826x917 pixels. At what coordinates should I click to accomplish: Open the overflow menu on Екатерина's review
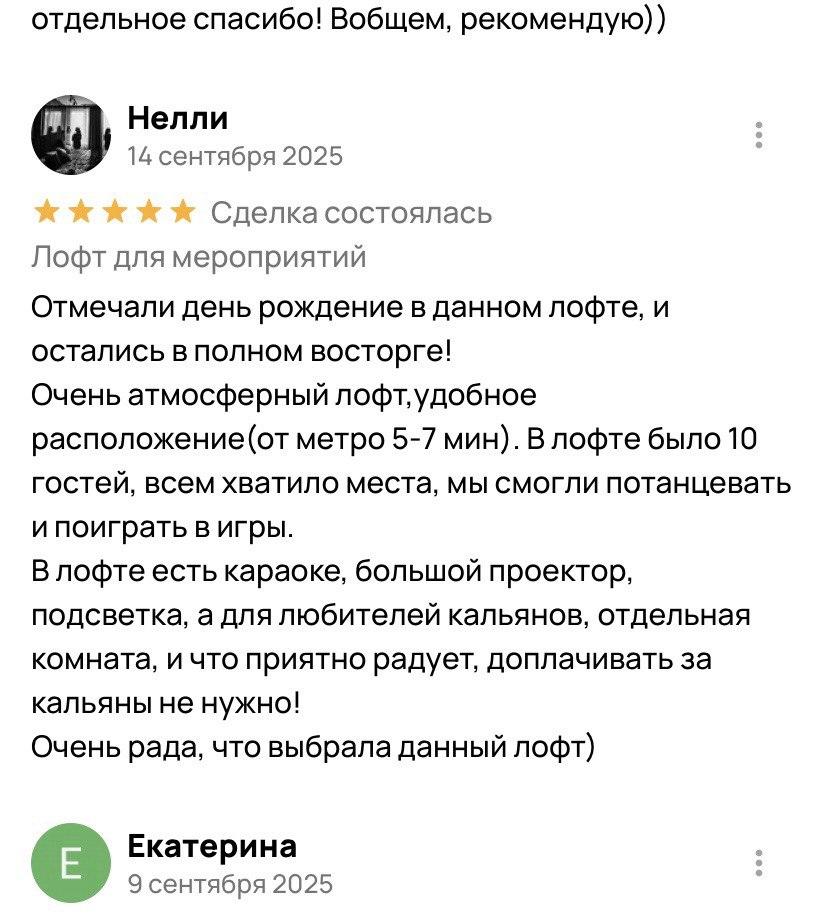[759, 862]
